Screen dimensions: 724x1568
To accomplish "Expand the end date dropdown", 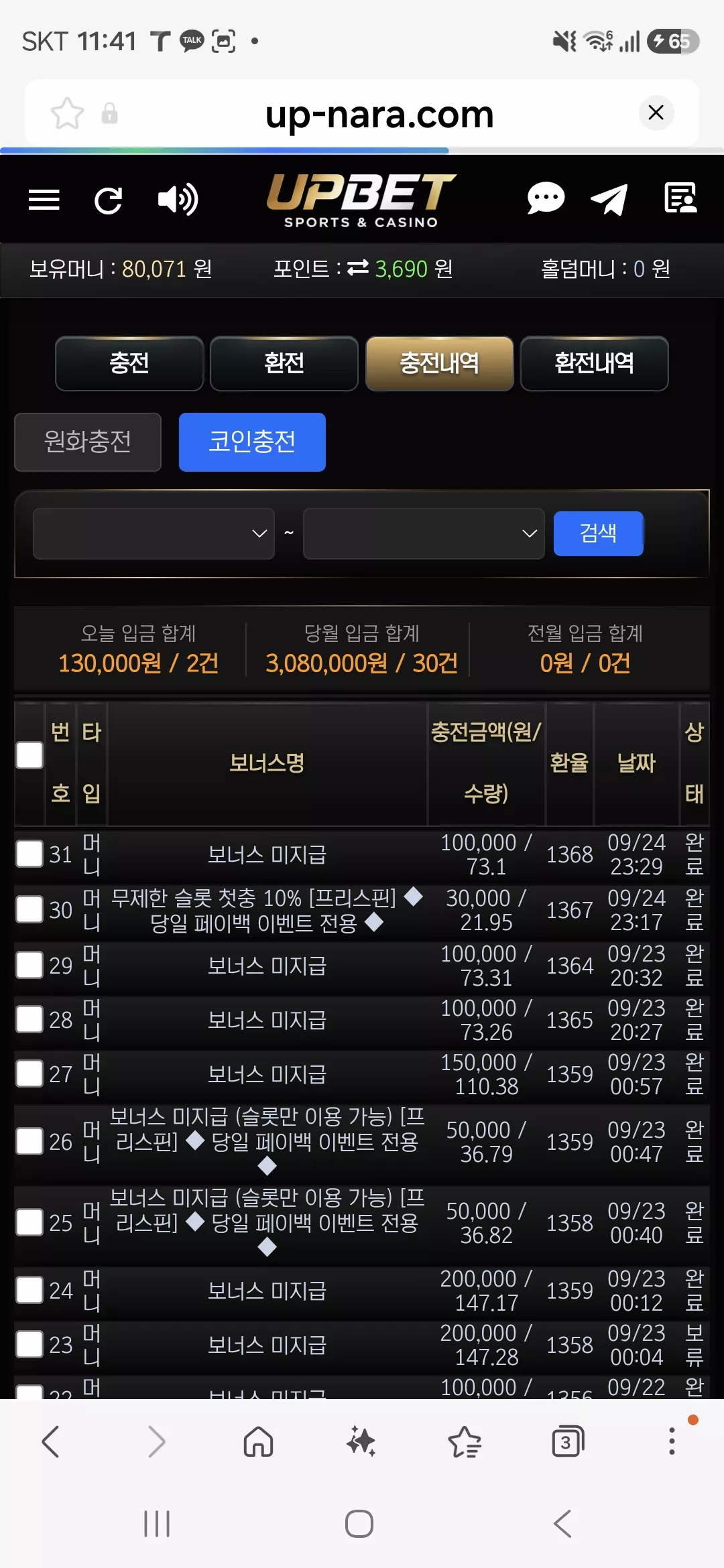I will pos(424,533).
